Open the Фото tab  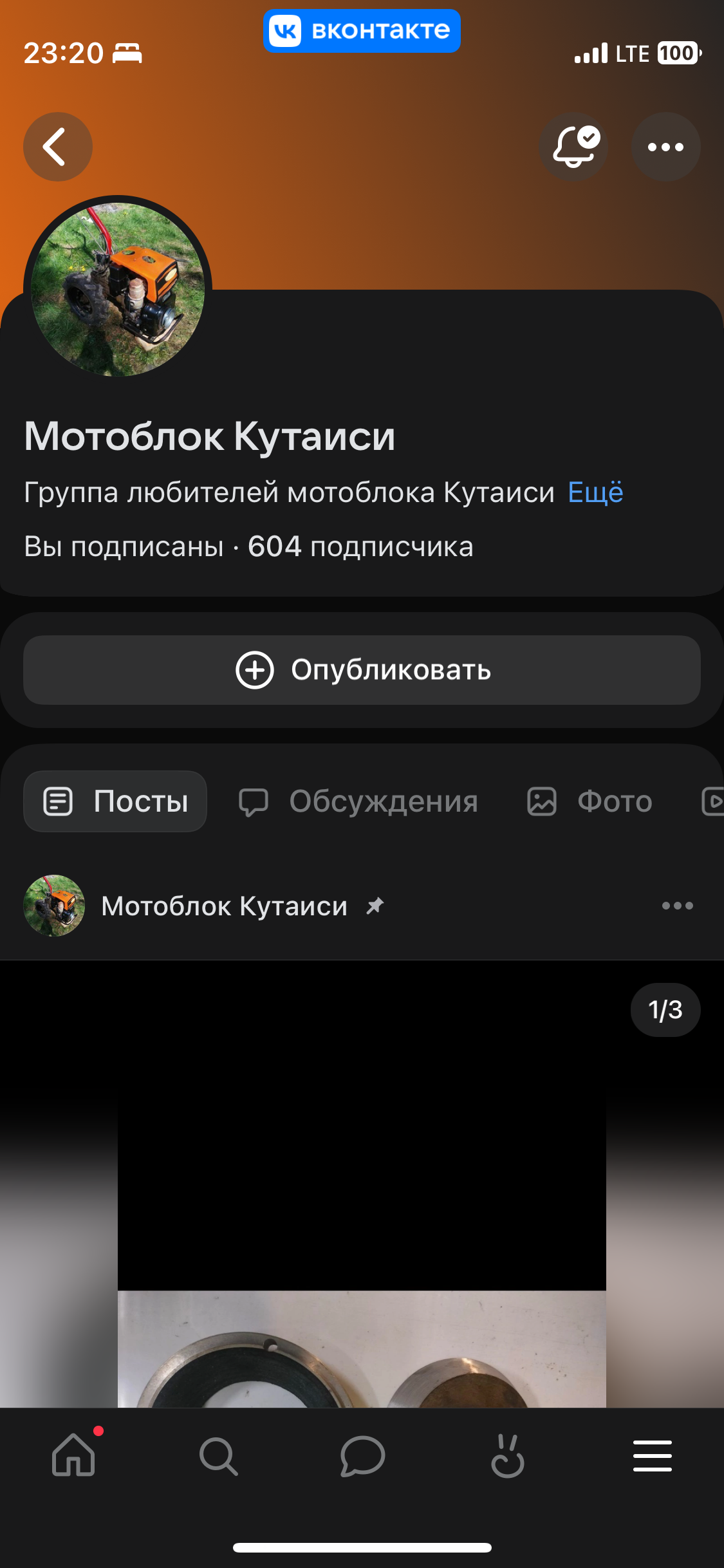(589, 801)
